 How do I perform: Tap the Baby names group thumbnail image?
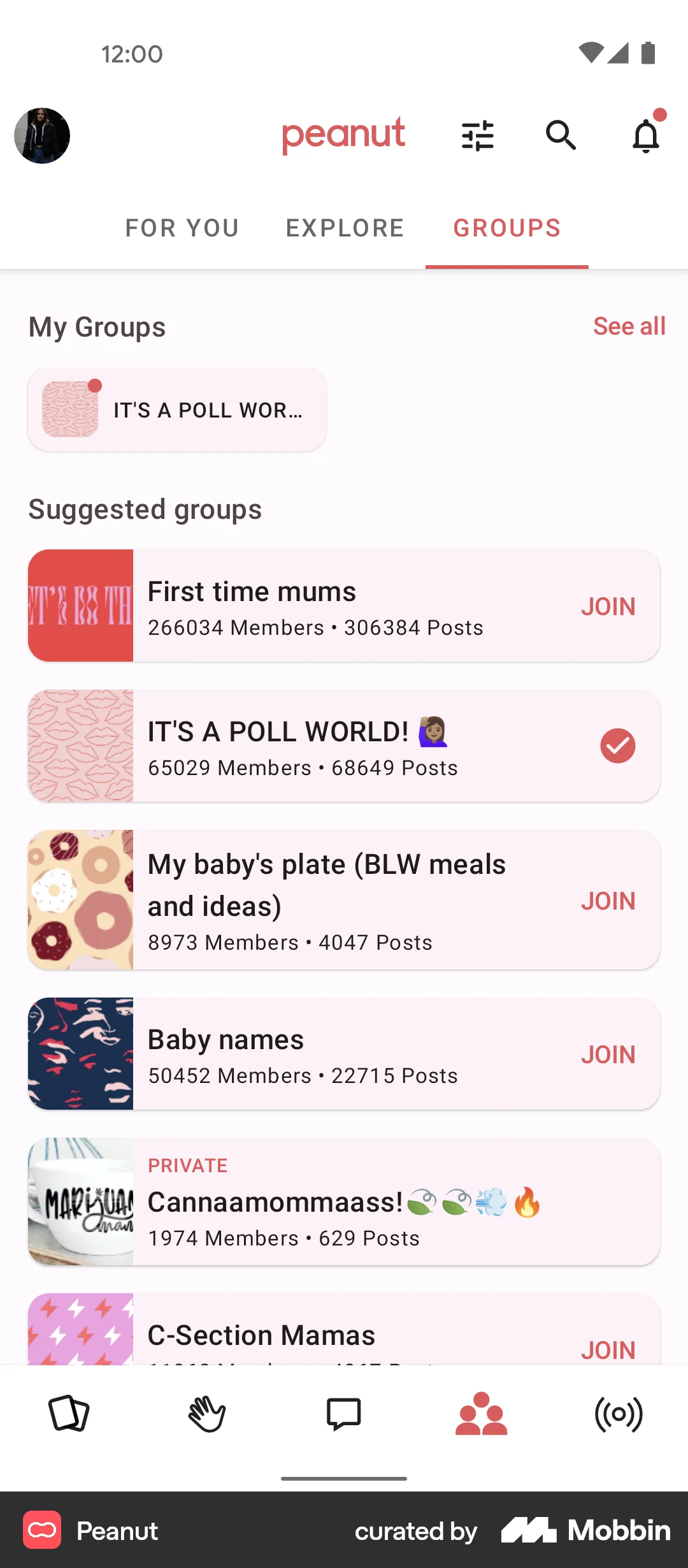82,1054
